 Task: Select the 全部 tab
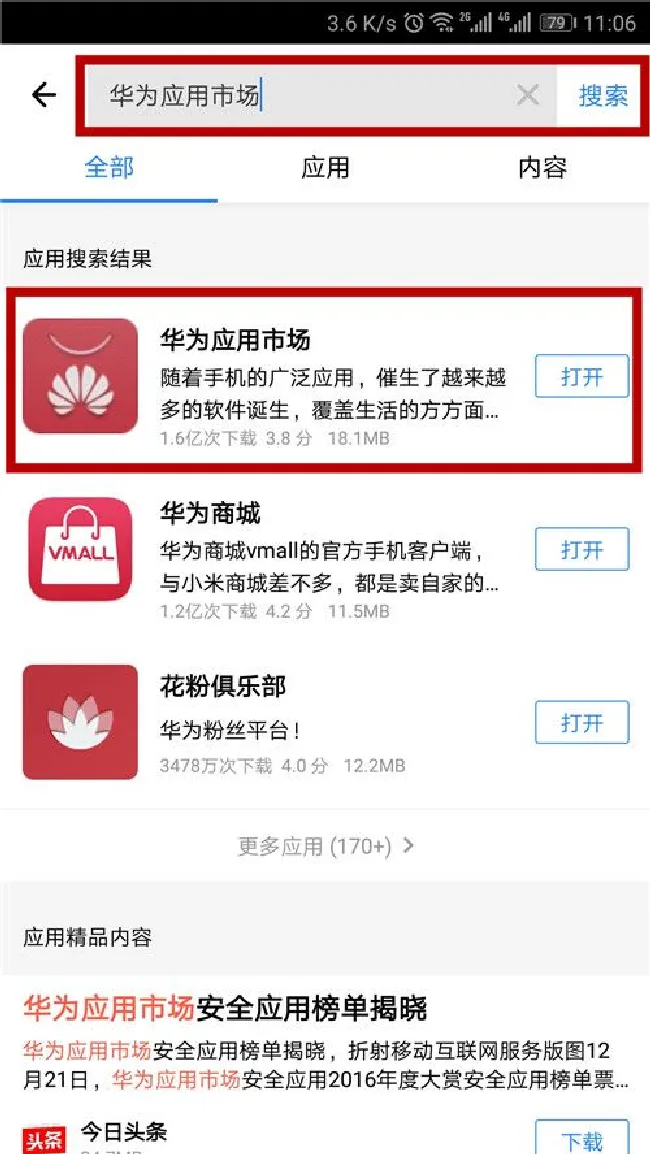109,168
